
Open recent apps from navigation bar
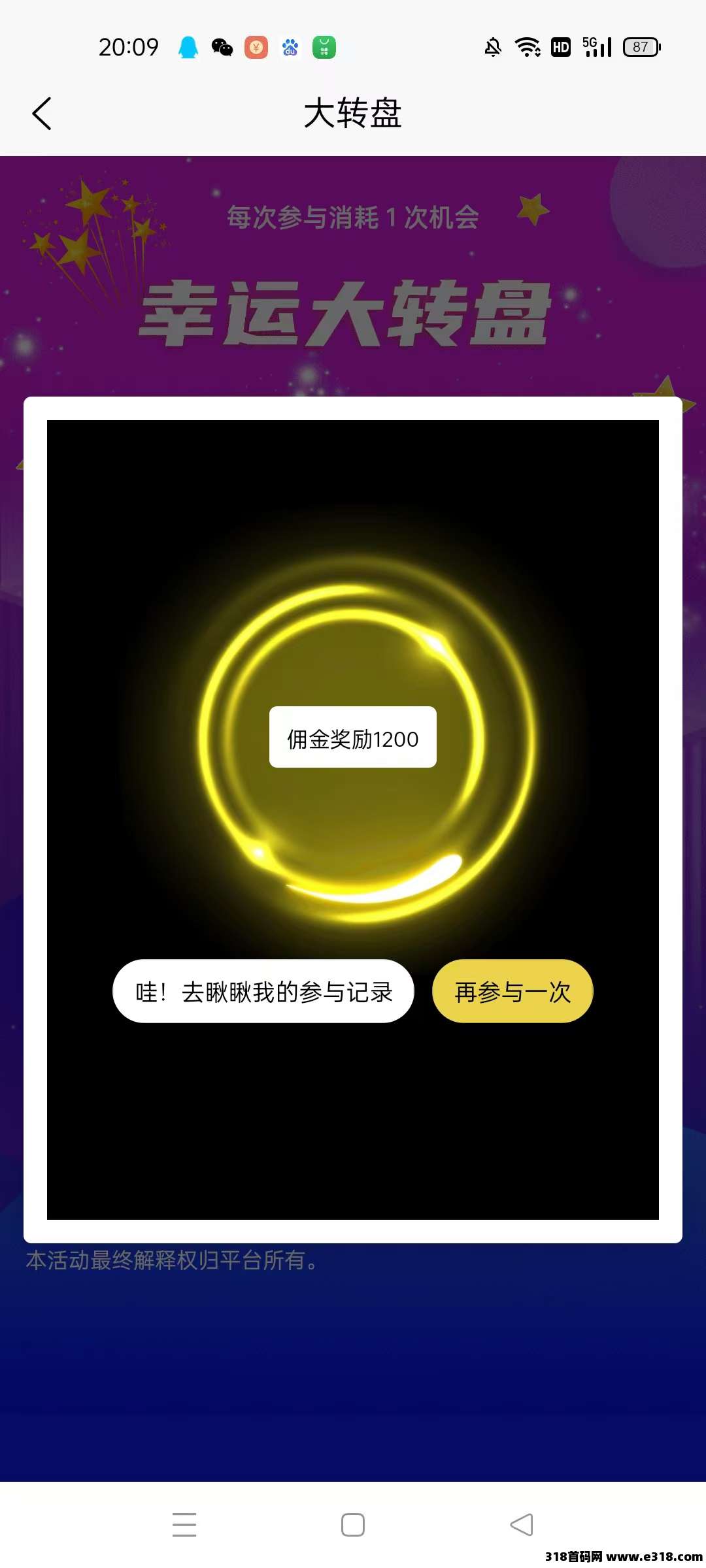pos(184,1524)
